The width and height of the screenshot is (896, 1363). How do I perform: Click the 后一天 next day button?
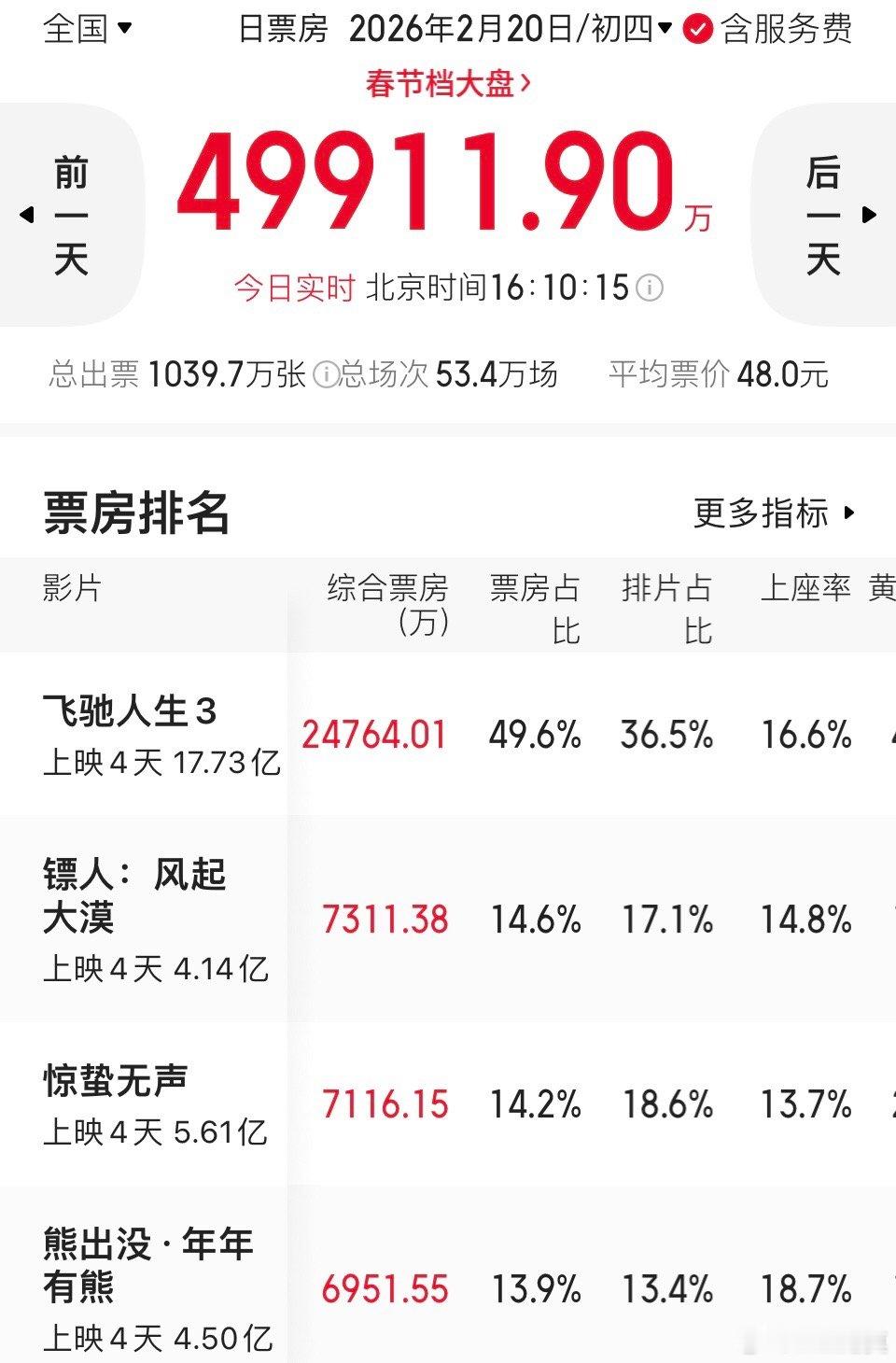pyautogui.click(x=823, y=216)
